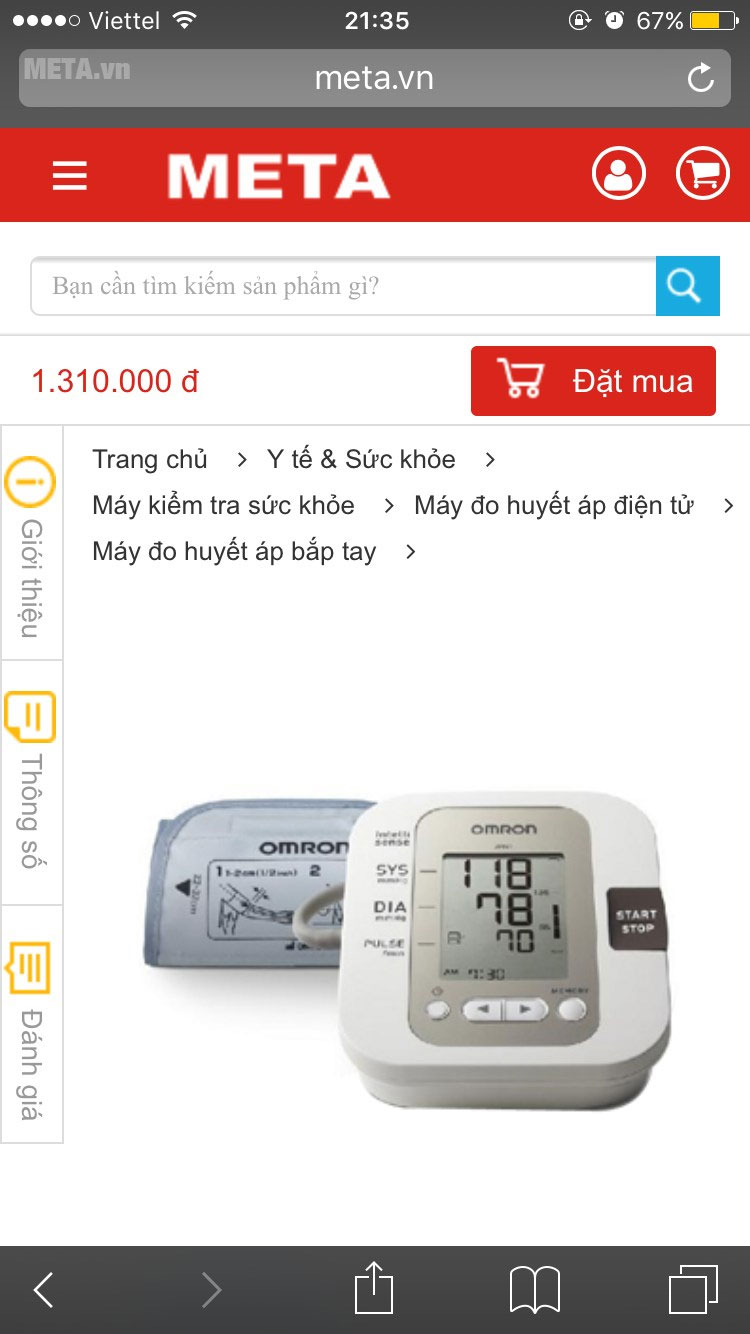
Task: Expand the Máy đo huyết áp điện tử breadcrumb chevron
Action: point(729,506)
